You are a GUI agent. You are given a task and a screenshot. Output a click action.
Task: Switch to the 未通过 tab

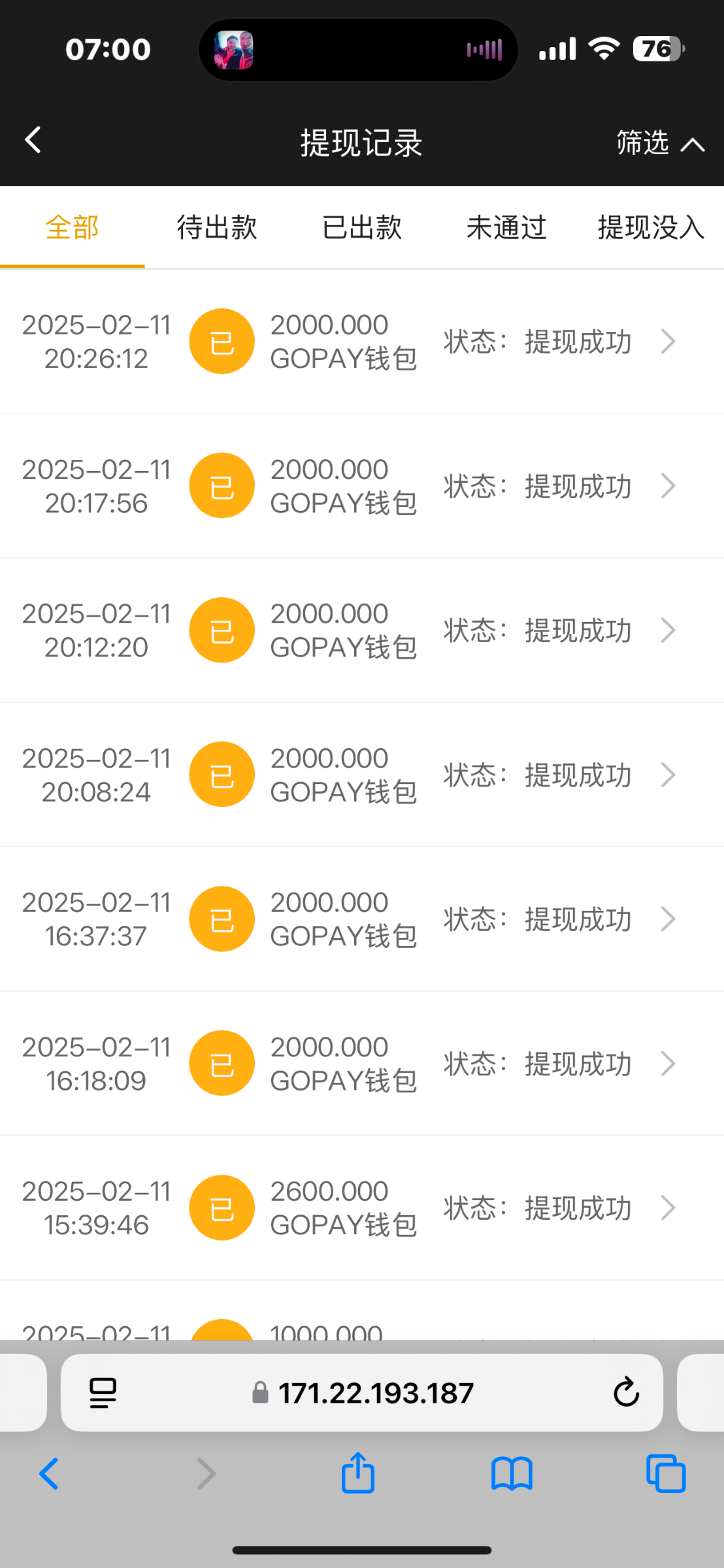click(x=506, y=227)
